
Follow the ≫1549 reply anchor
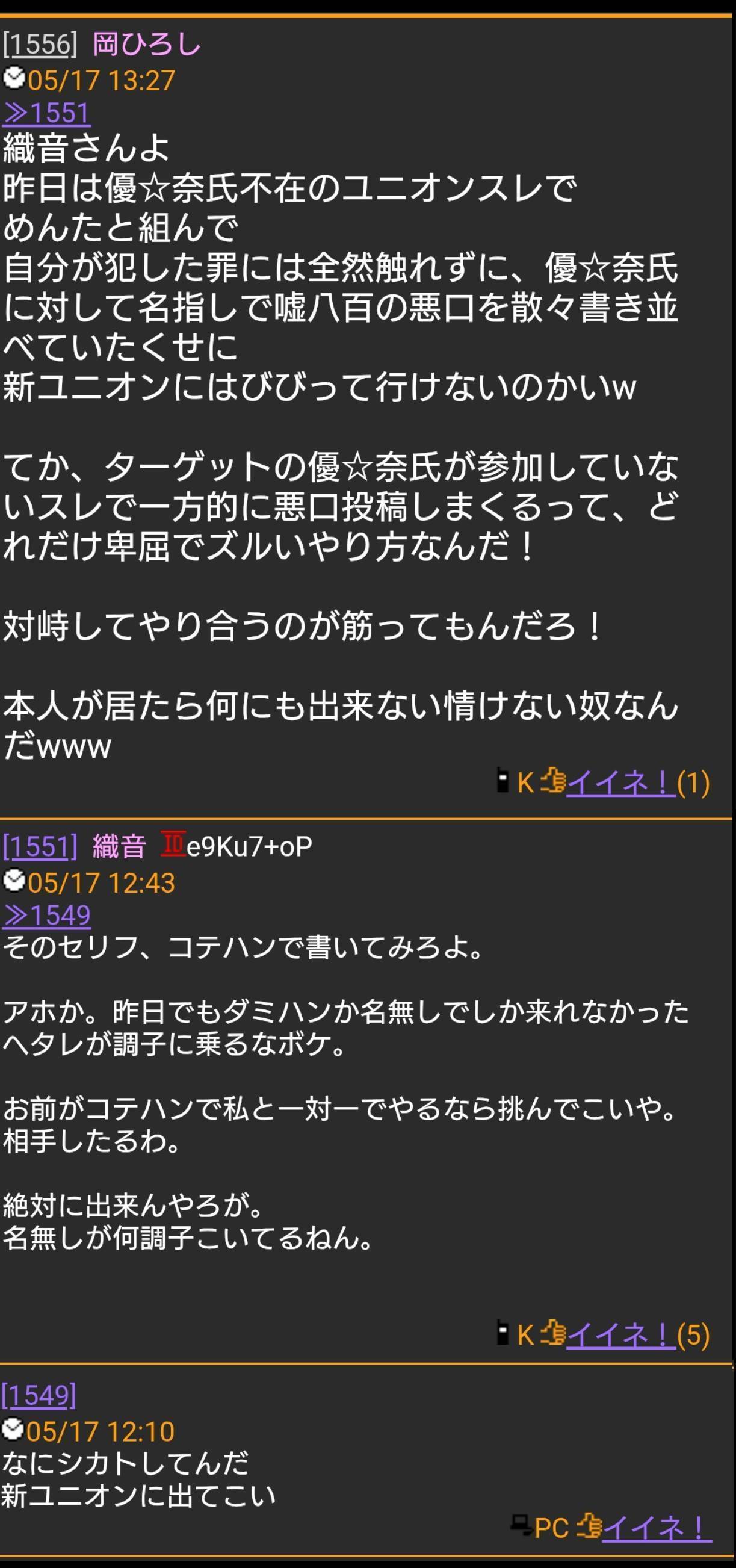[x=47, y=916]
